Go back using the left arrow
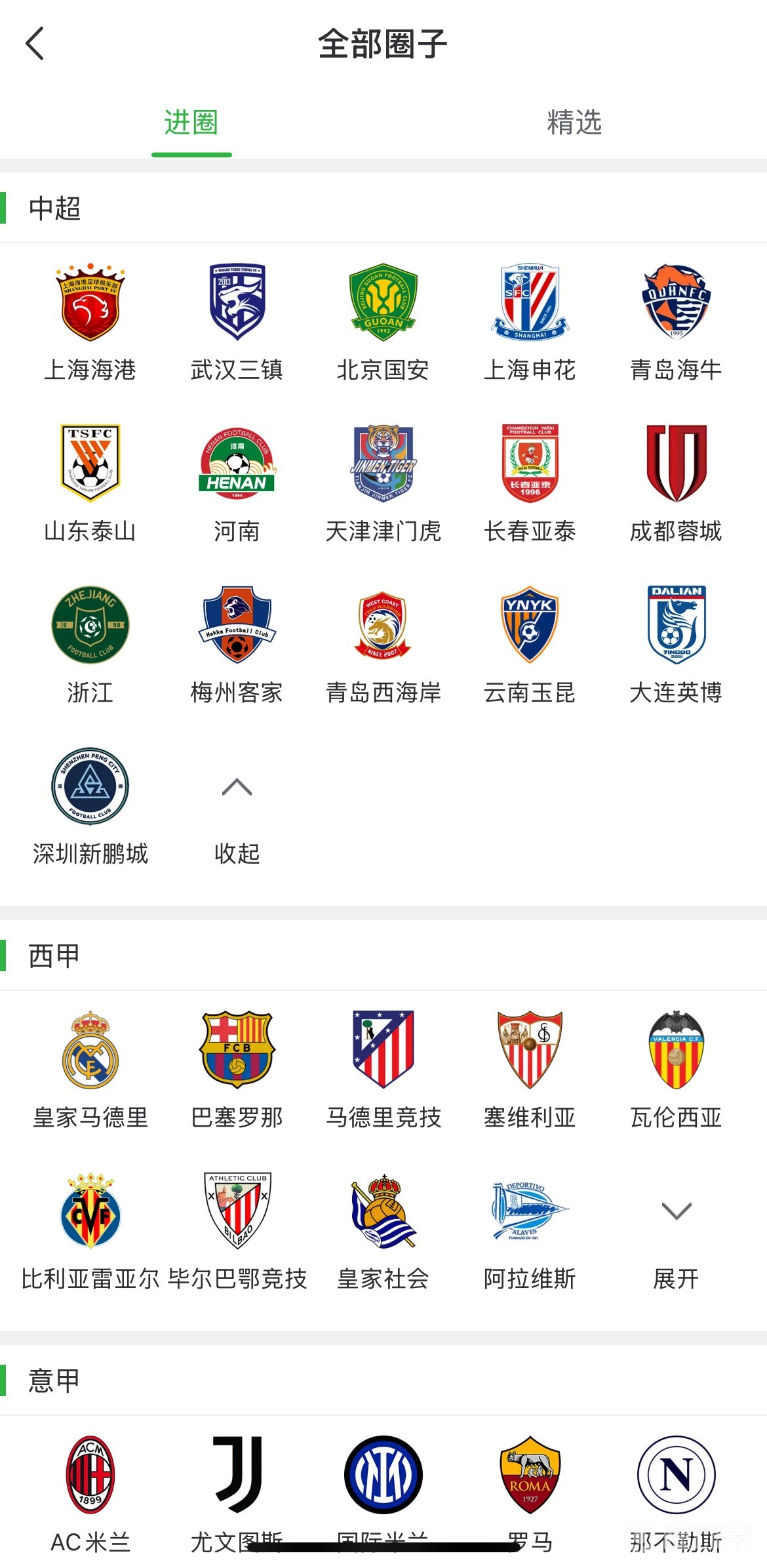This screenshot has height=1568, width=767. coord(34,45)
